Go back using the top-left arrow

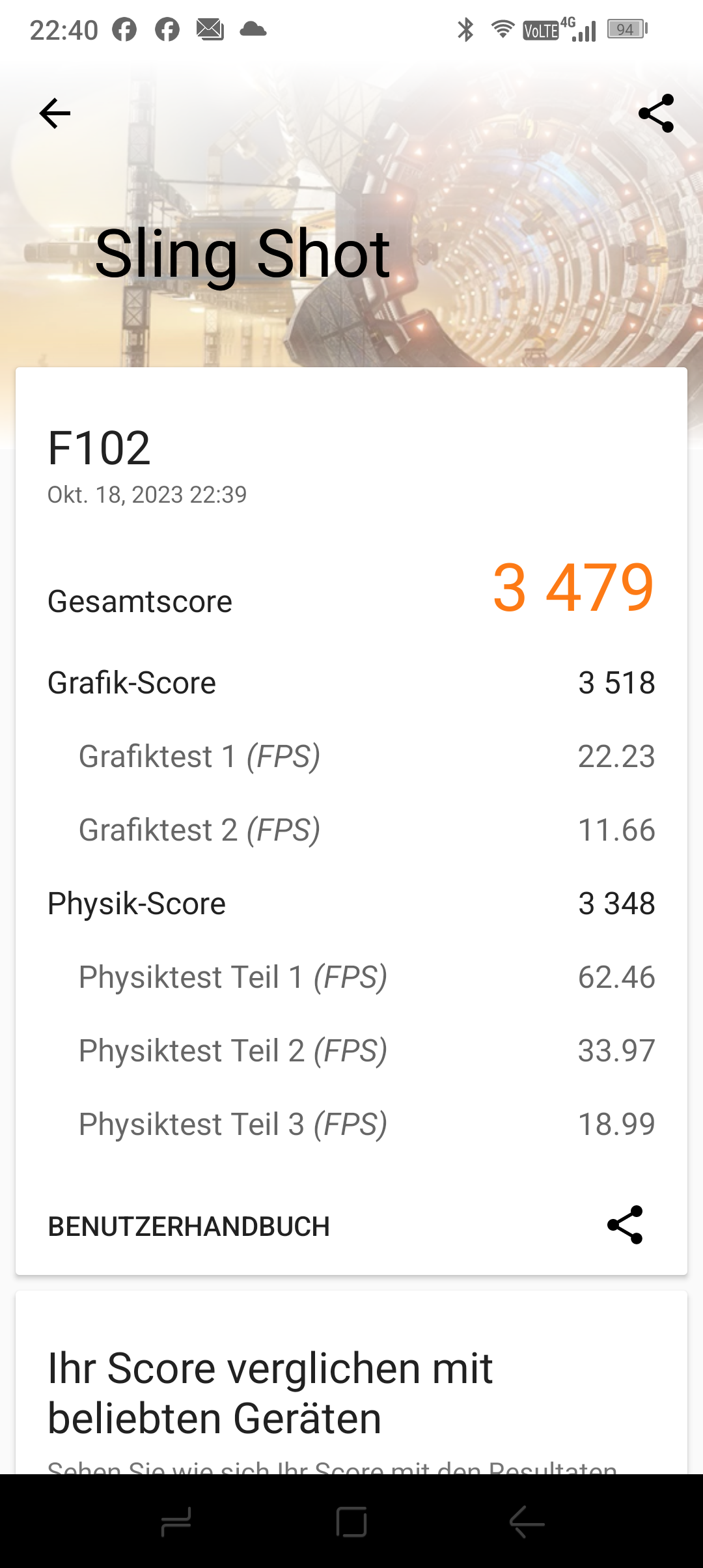[x=55, y=114]
